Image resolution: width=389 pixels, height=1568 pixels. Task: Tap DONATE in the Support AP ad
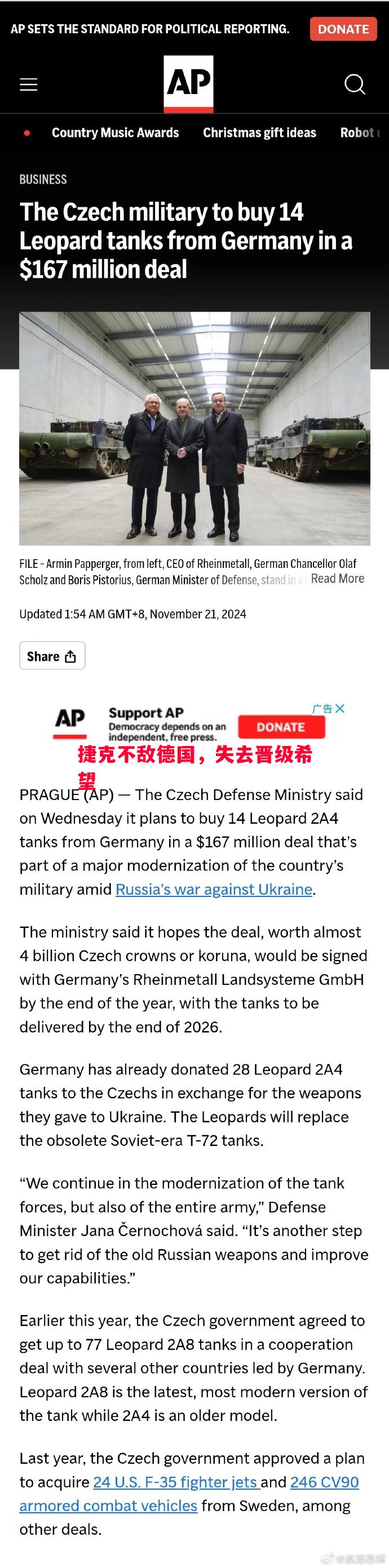point(281,727)
